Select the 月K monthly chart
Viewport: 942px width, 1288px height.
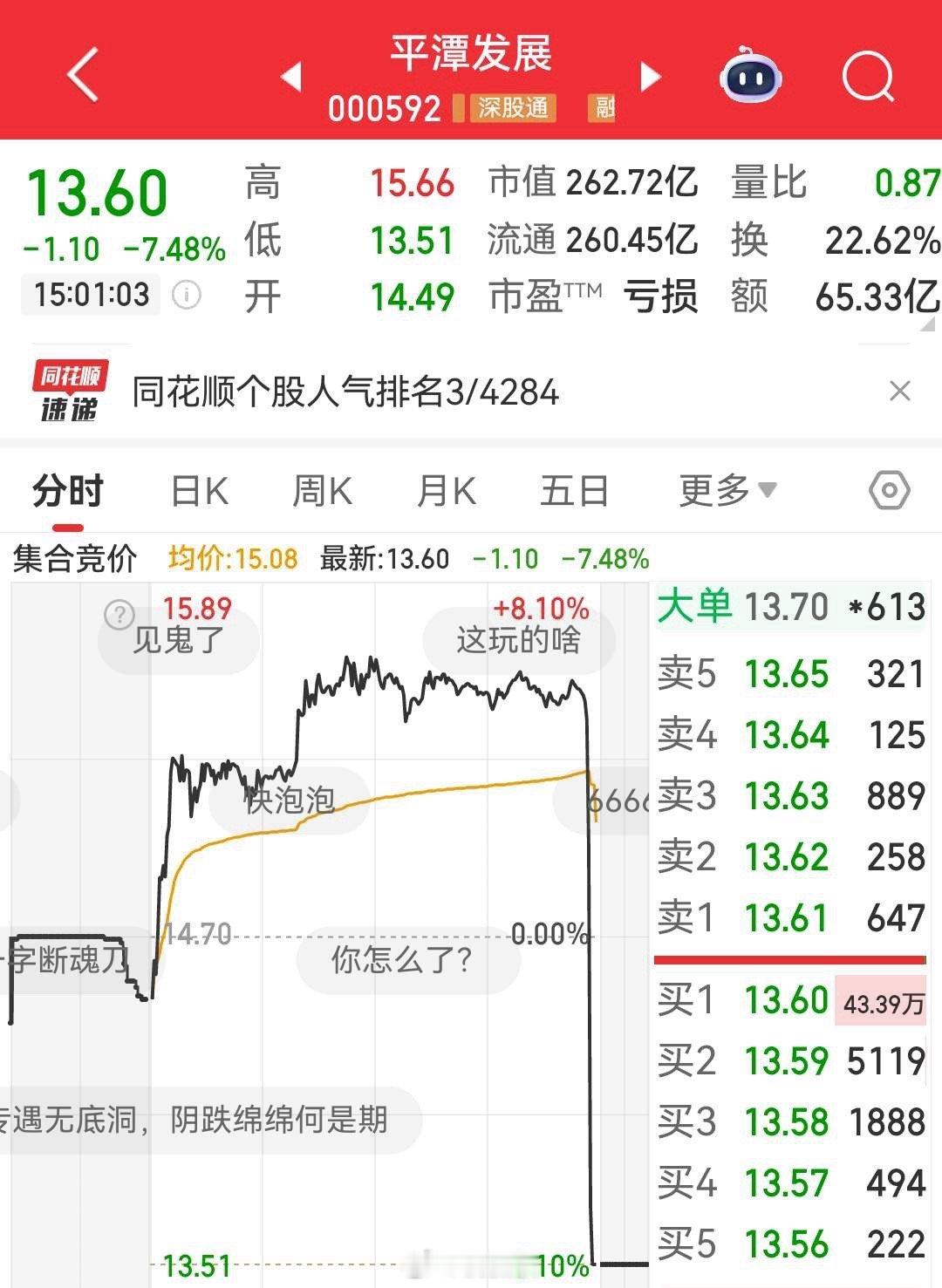pos(447,490)
